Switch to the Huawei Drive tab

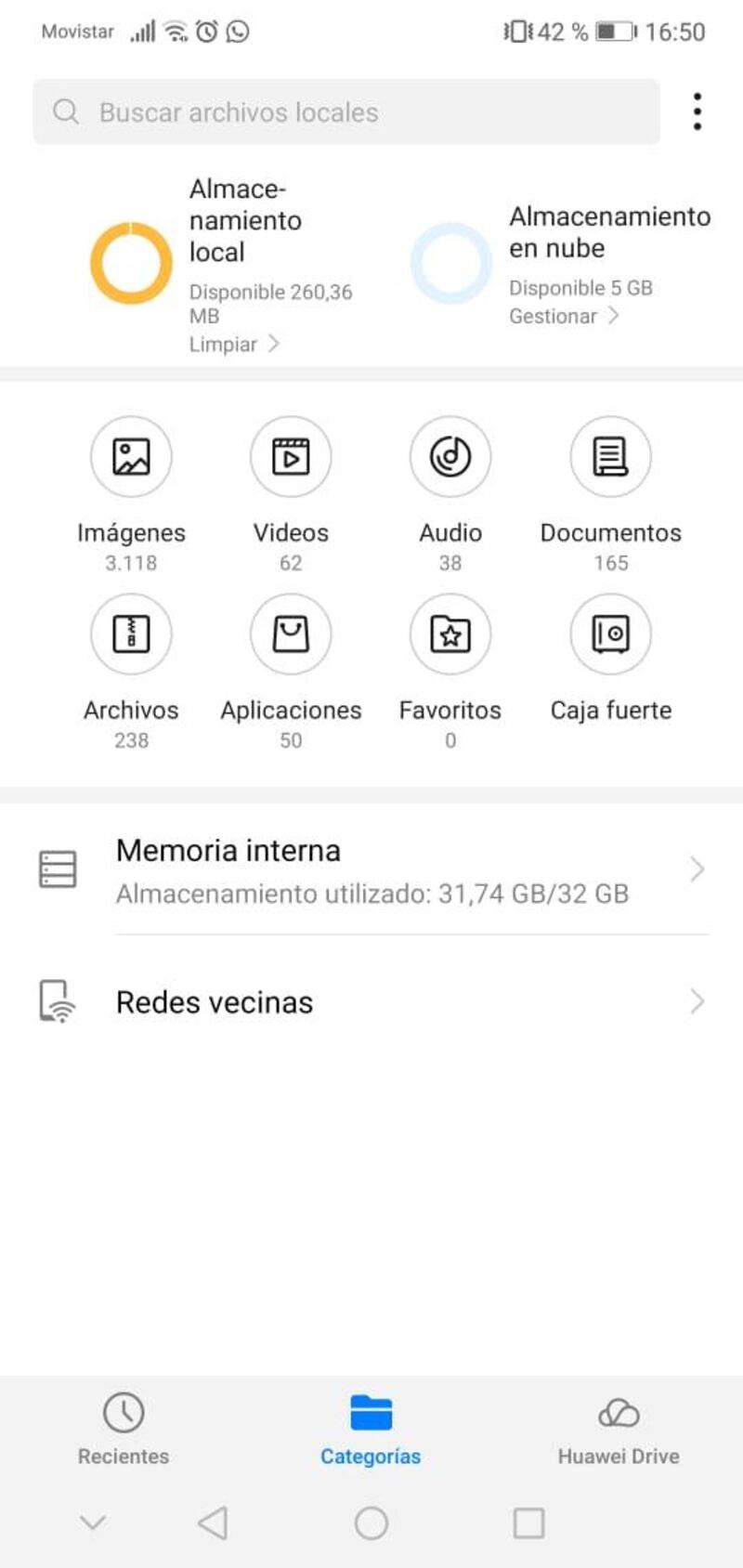[x=619, y=1429]
